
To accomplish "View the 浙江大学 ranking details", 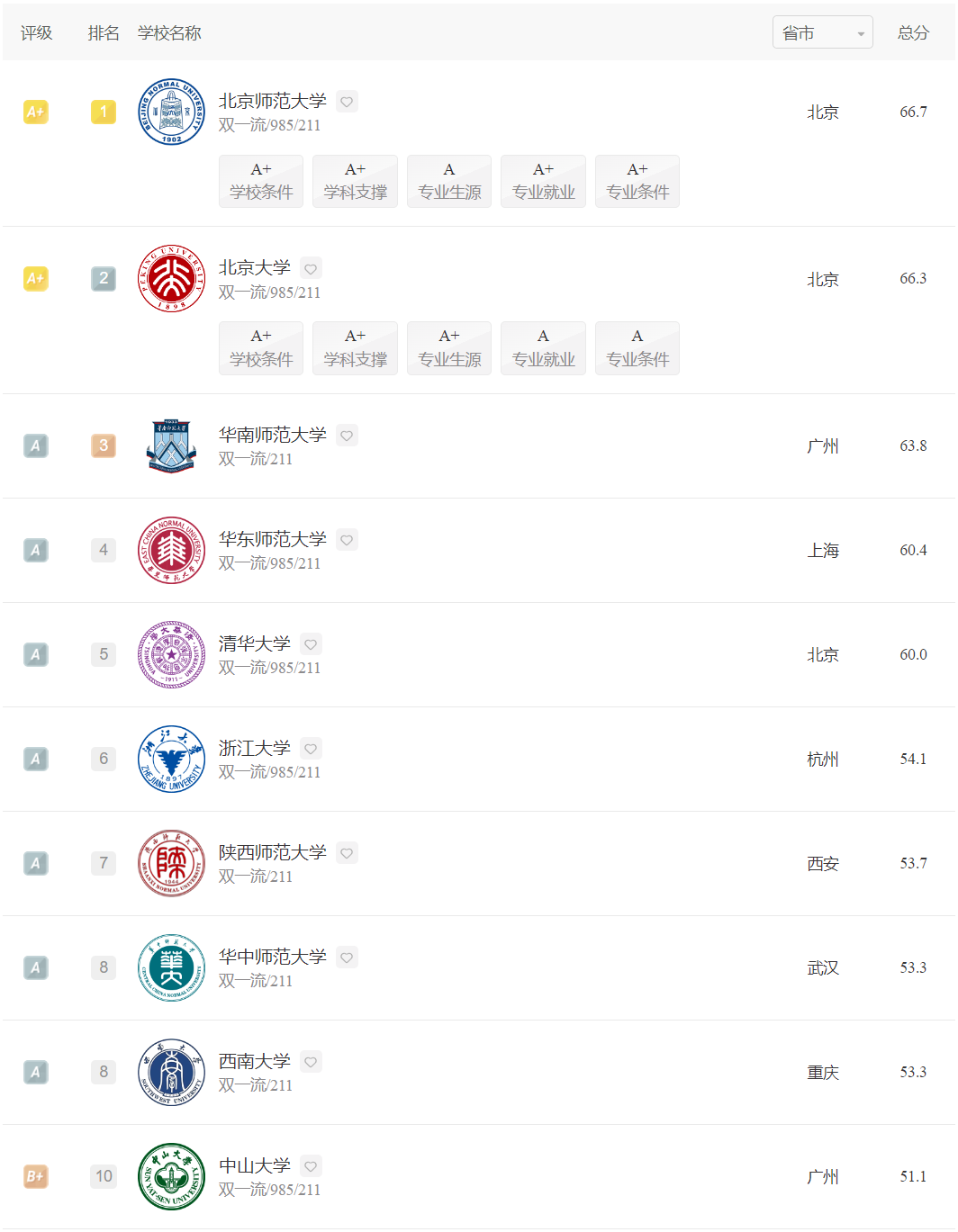I will point(255,749).
